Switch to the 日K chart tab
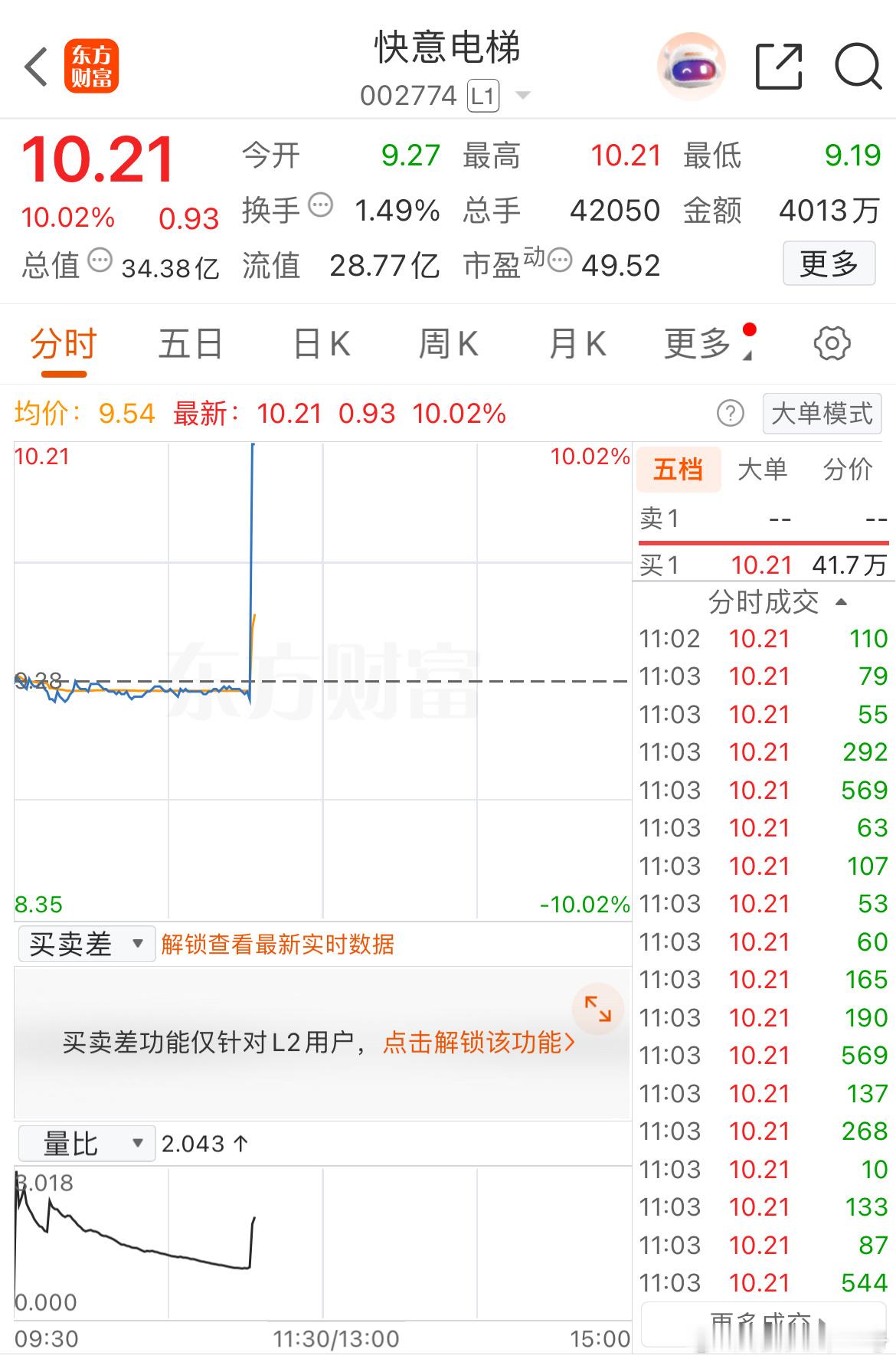This screenshot has height=1362, width=896. [x=322, y=344]
